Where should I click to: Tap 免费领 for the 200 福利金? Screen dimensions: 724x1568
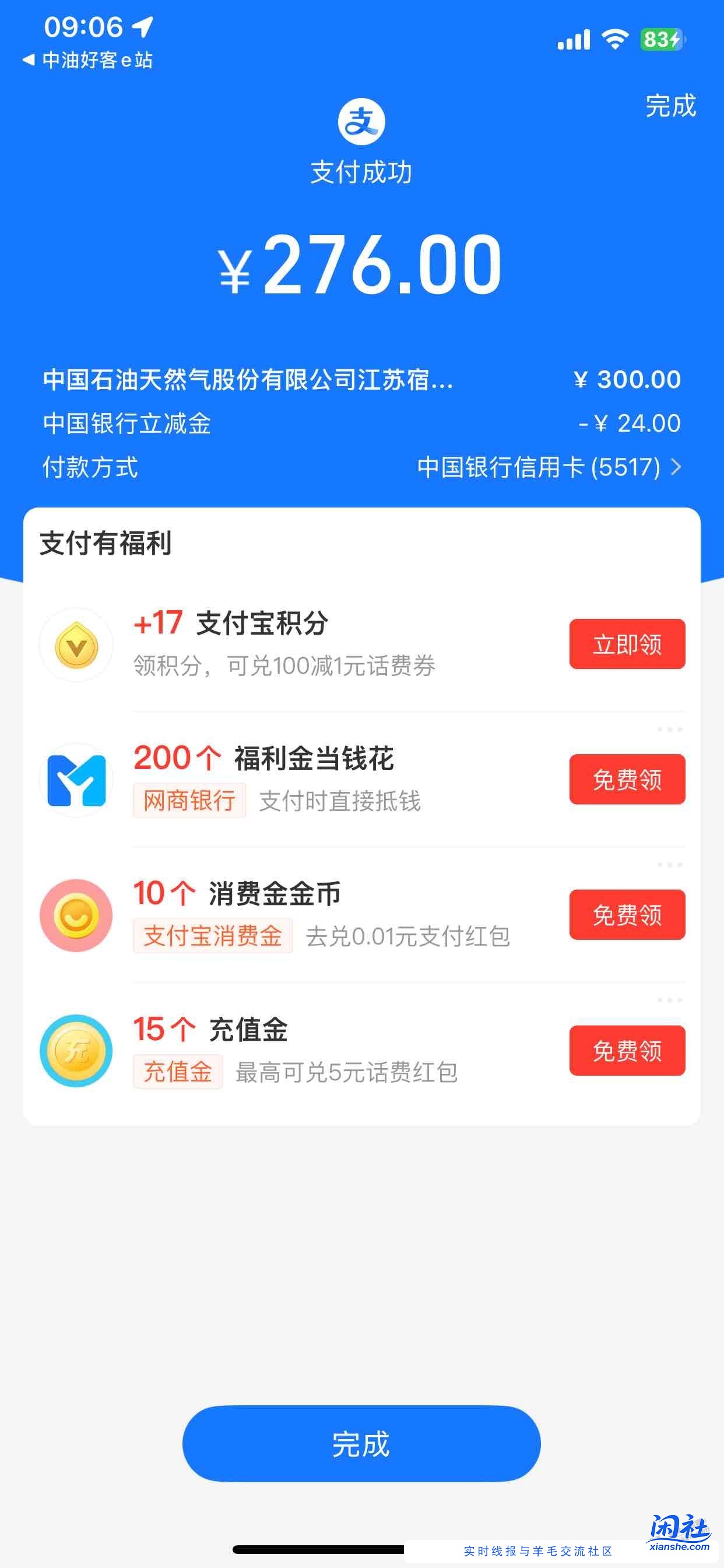tap(627, 780)
